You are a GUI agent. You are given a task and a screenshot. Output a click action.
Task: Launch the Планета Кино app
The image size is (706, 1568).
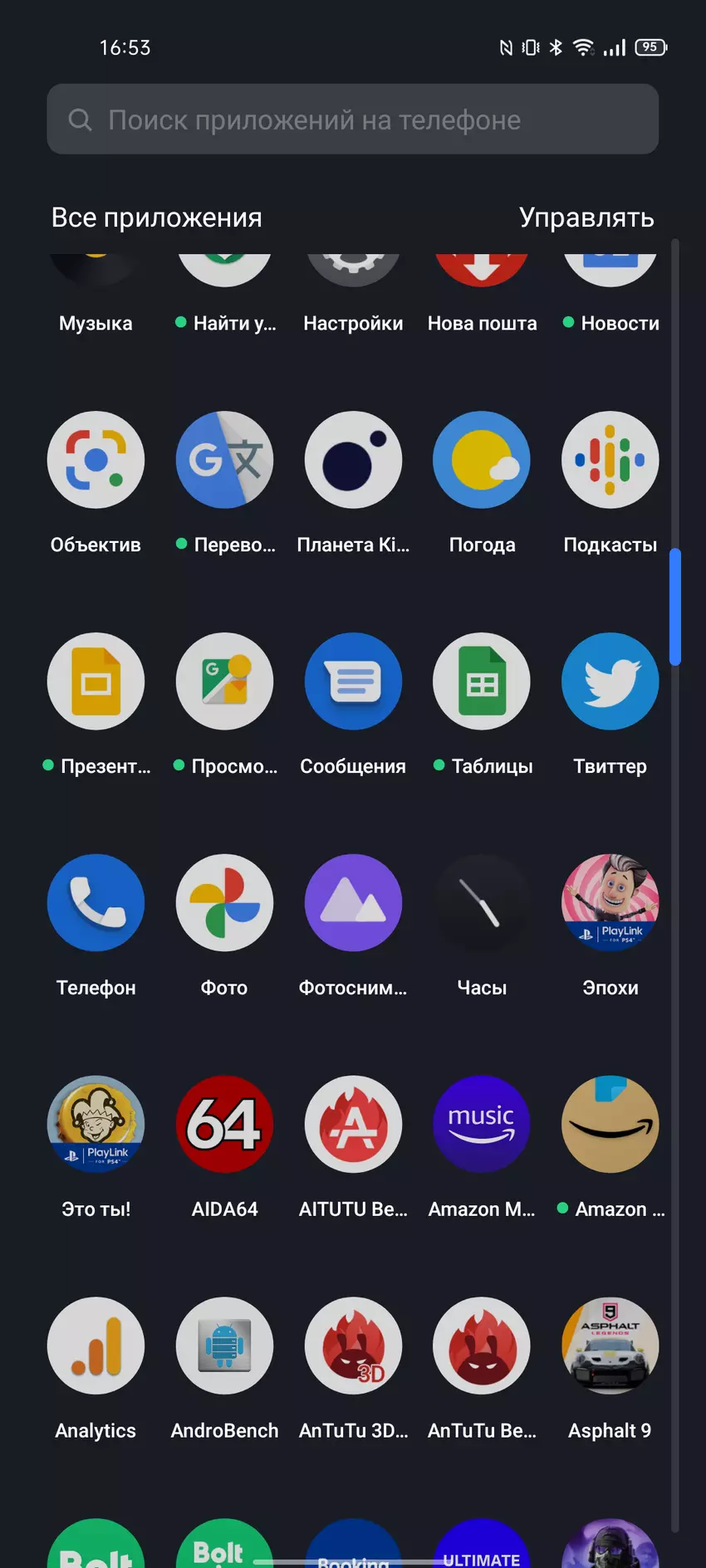click(x=353, y=460)
